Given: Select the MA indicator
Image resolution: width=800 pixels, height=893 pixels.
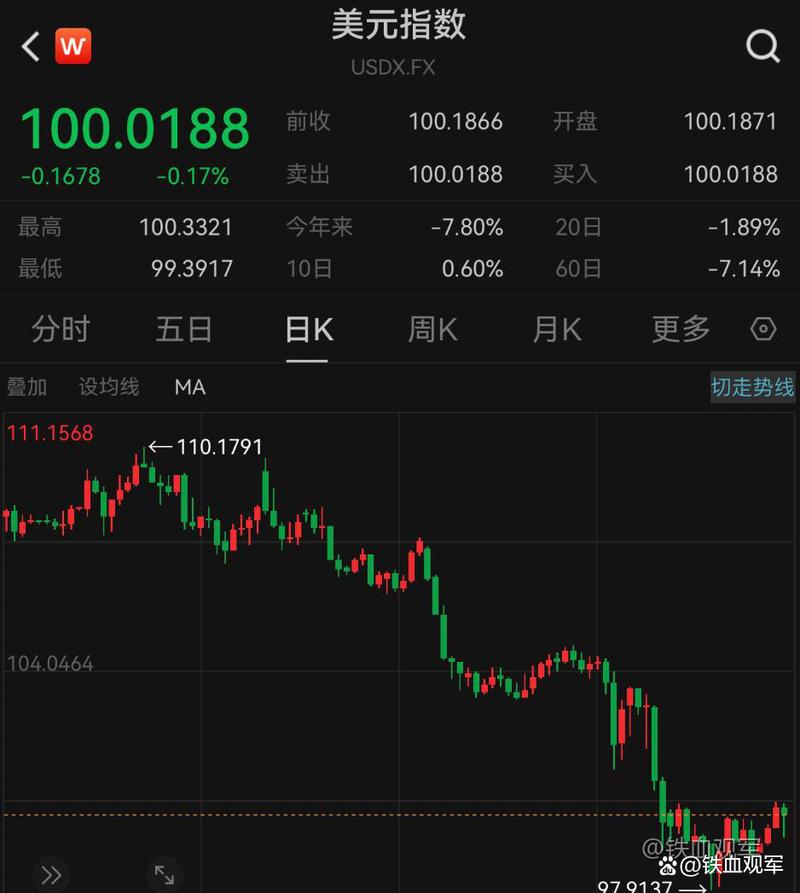Looking at the screenshot, I should (190, 387).
